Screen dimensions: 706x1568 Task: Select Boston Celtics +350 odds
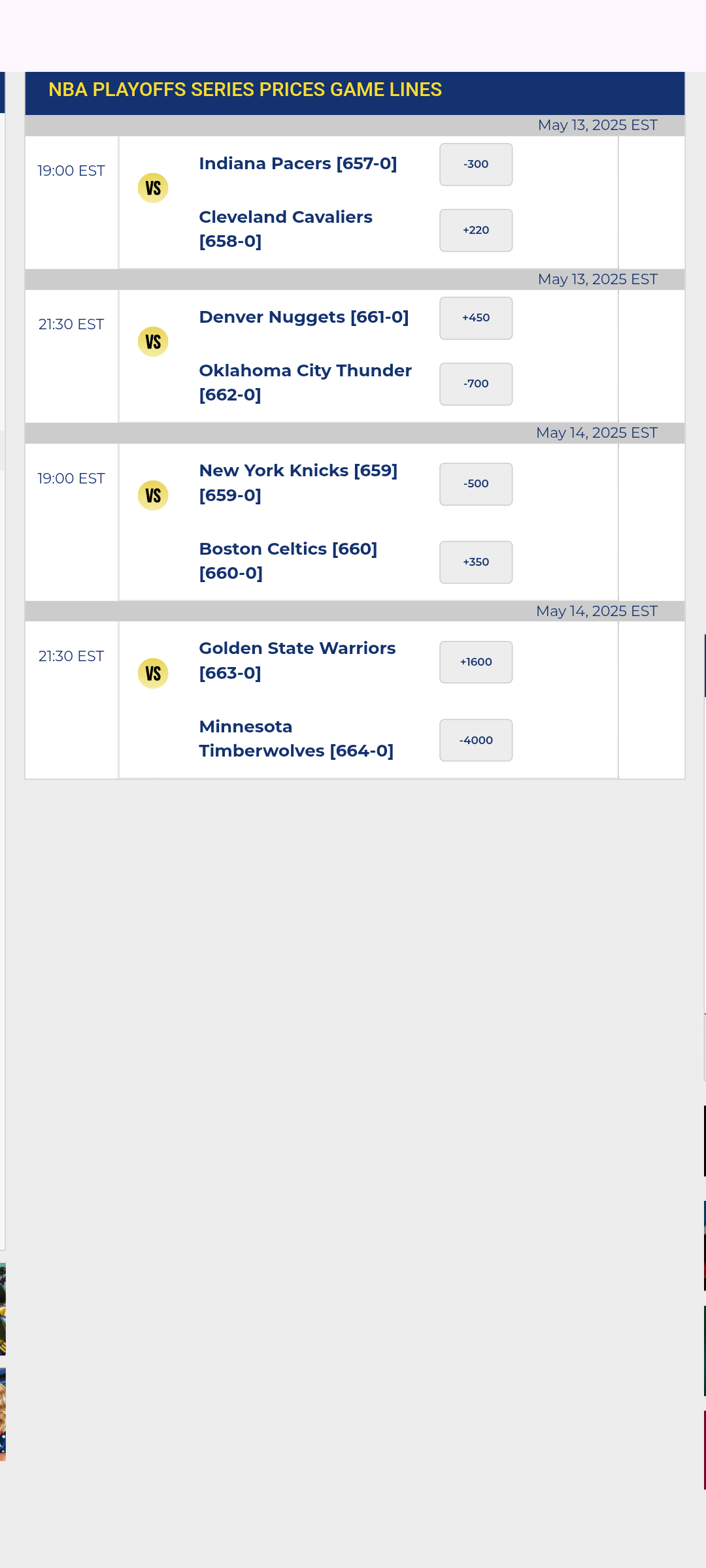pyautogui.click(x=476, y=562)
